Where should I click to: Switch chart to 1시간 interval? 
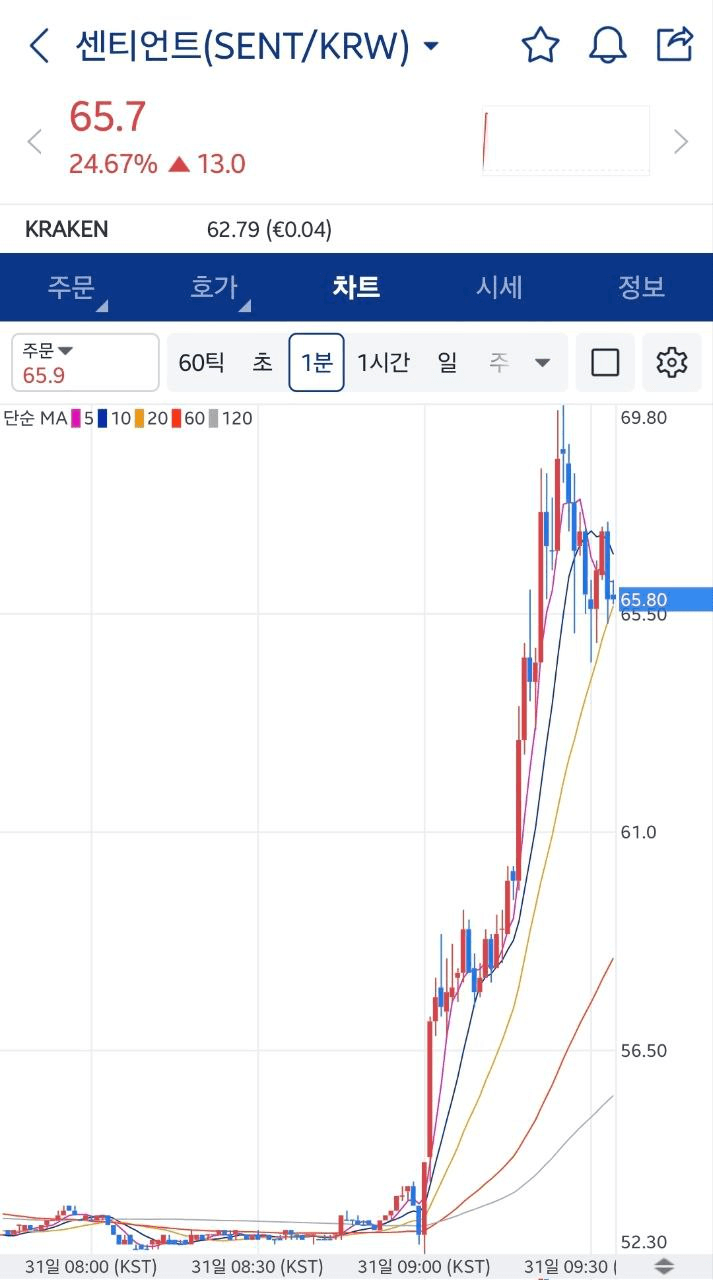(384, 362)
